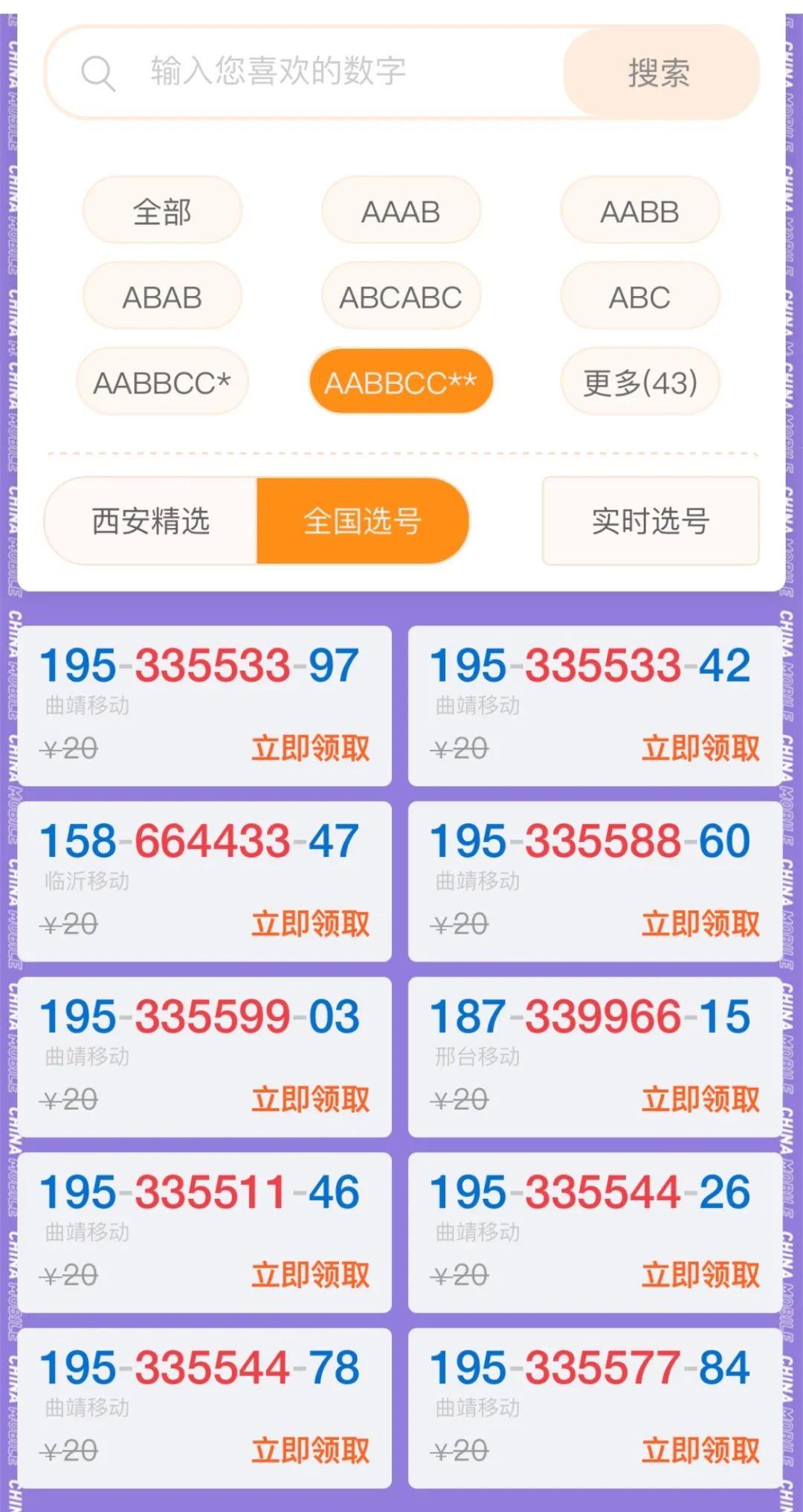The width and height of the screenshot is (803, 1512).
Task: Select the ABC pattern chip
Action: (639, 297)
